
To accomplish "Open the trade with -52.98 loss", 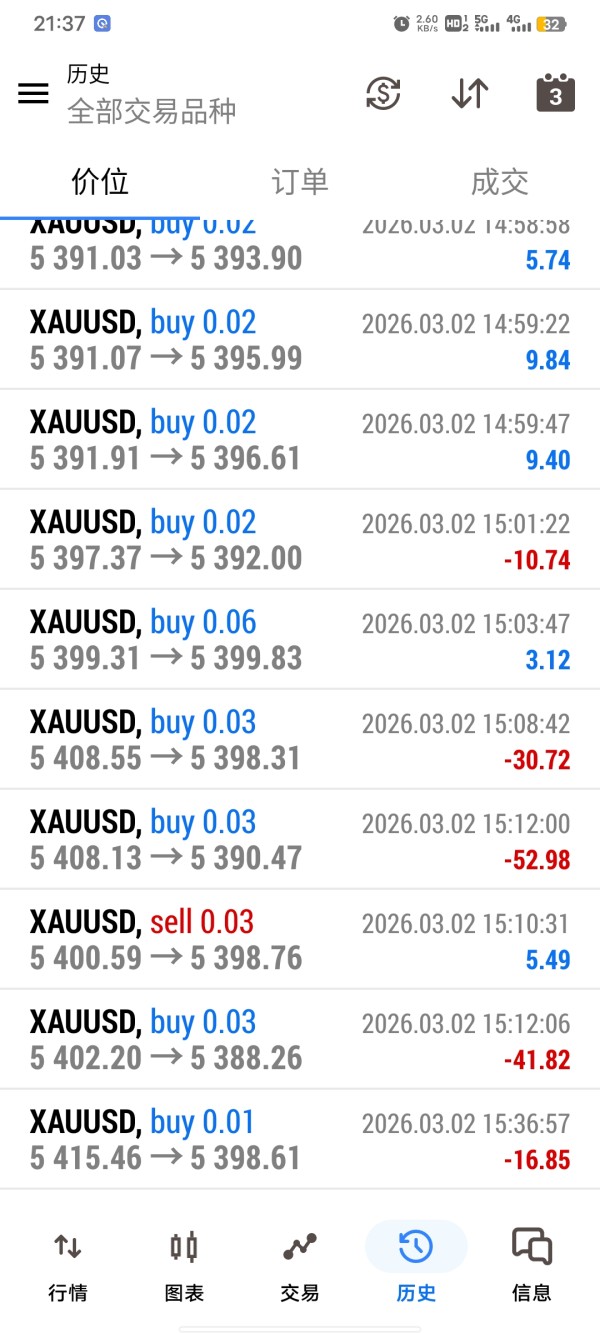I will point(300,840).
